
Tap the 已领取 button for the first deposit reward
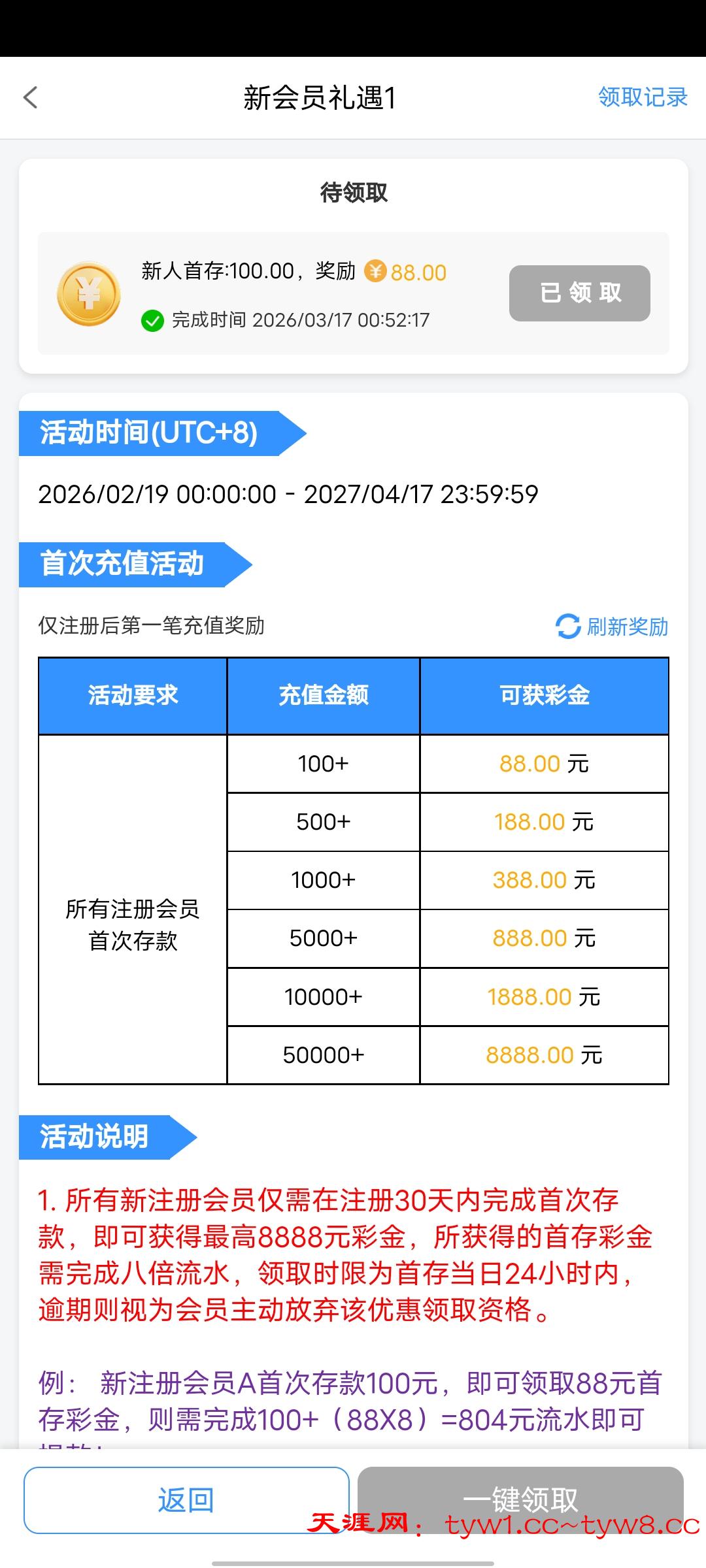579,293
